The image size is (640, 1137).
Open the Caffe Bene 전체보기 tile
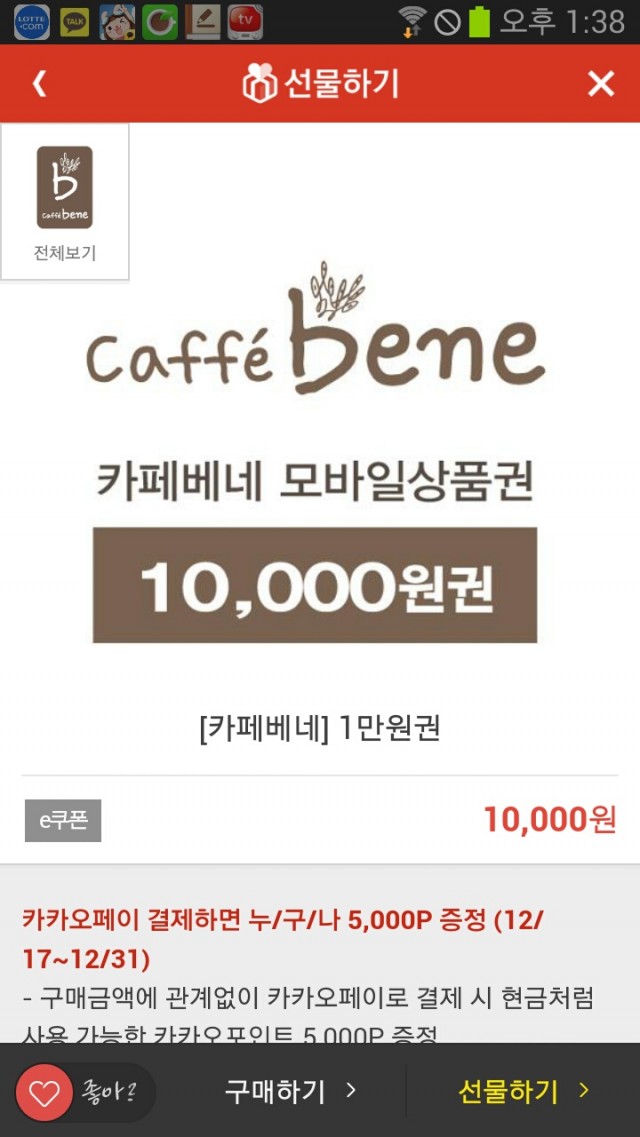pos(65,202)
